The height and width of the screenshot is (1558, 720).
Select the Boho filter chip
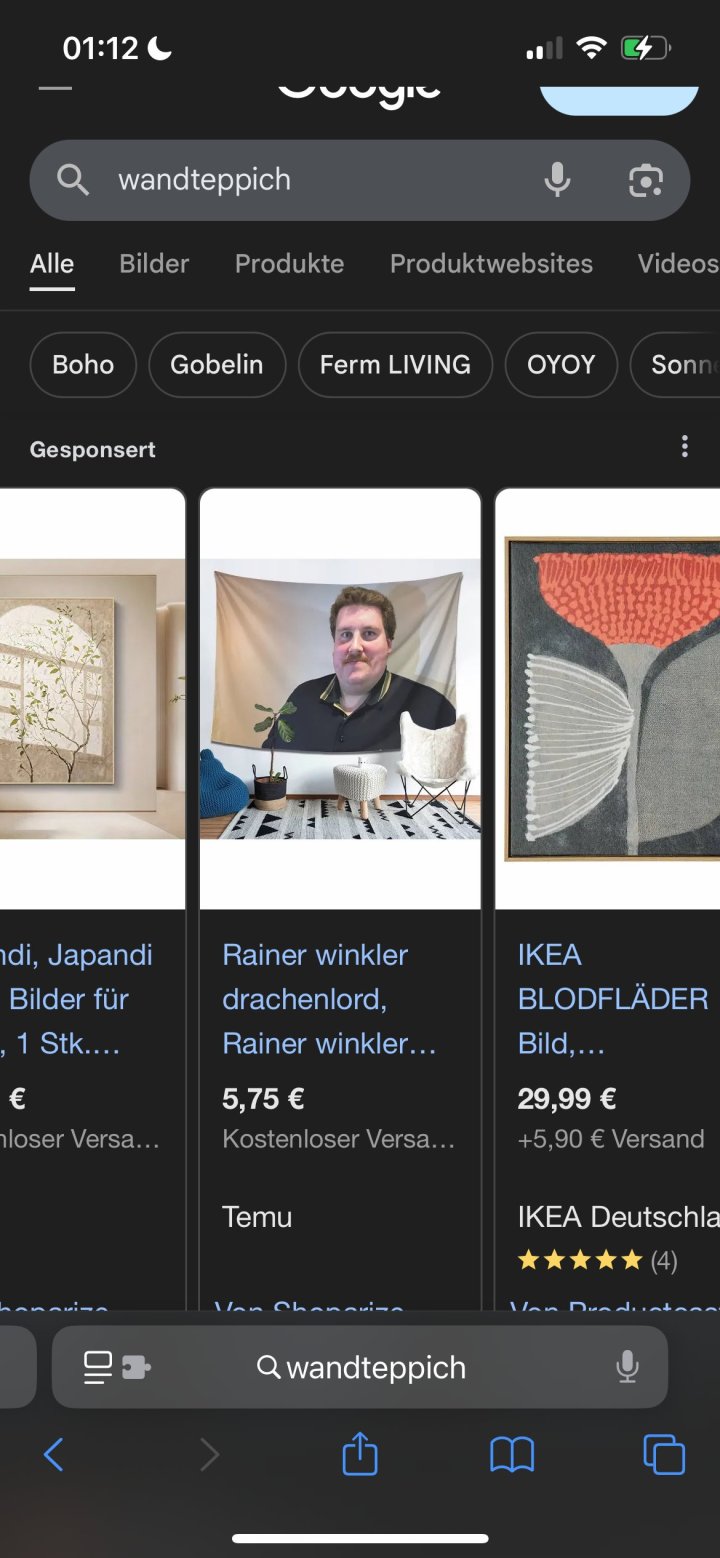click(83, 365)
